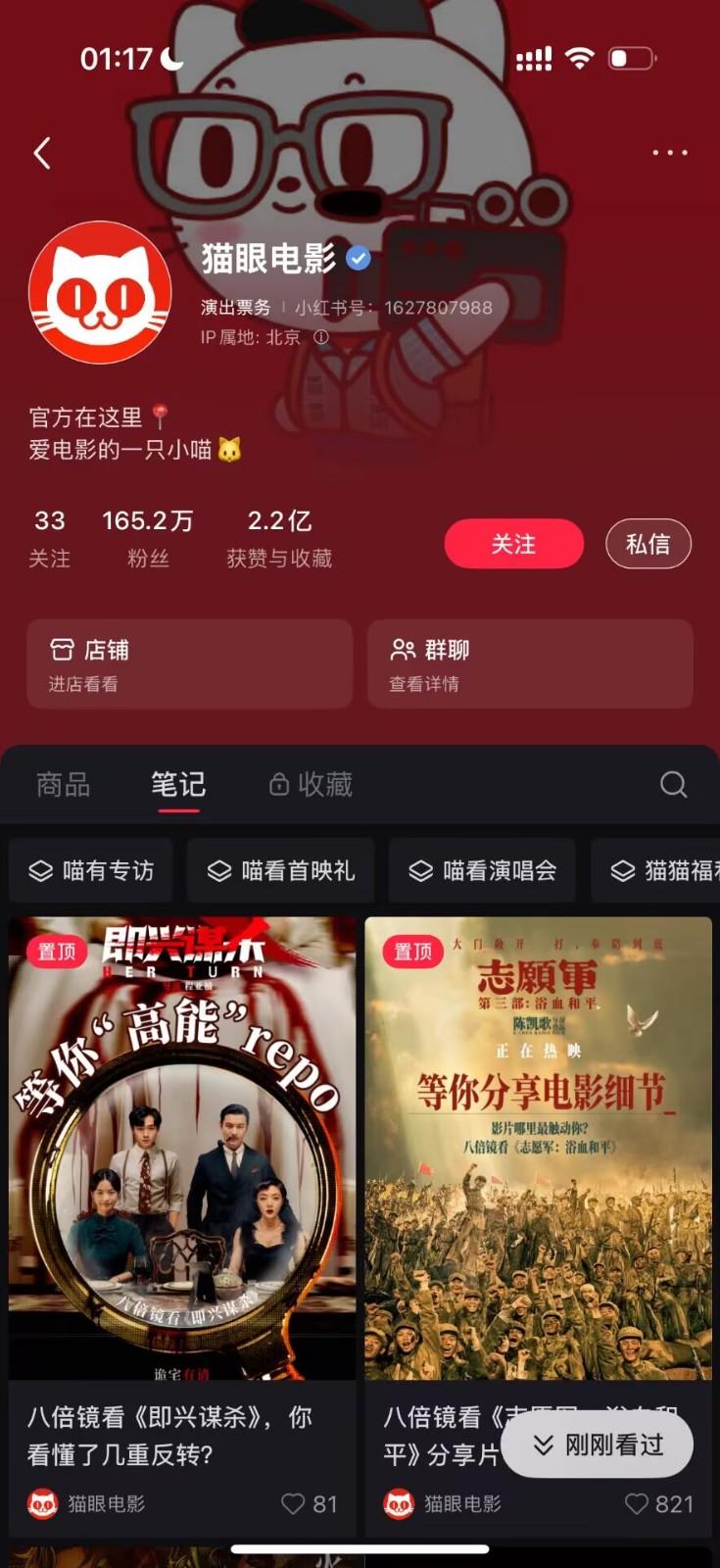The height and width of the screenshot is (1568, 720).
Task: Click the info icon next to IP 属地
Action: pos(318,338)
